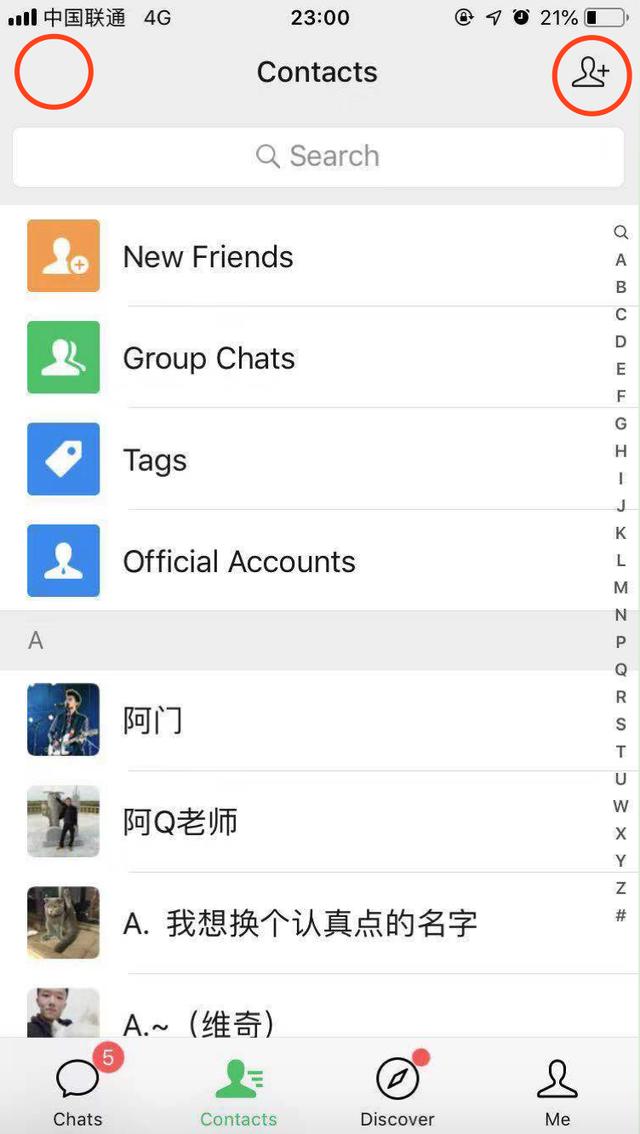The image size is (640, 1134).
Task: Switch to the Chats tab
Action: pos(78,1092)
